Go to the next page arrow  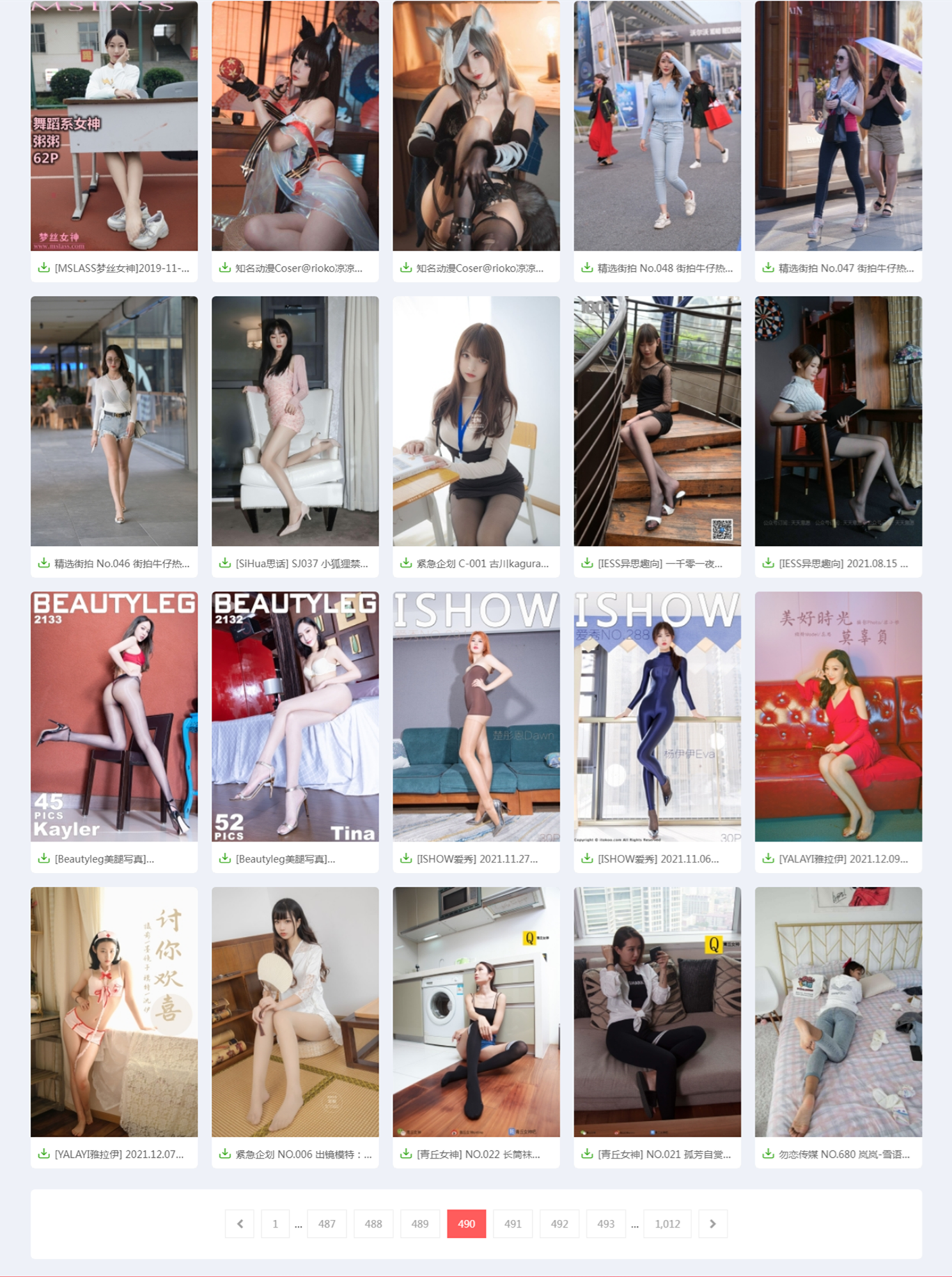(712, 1223)
